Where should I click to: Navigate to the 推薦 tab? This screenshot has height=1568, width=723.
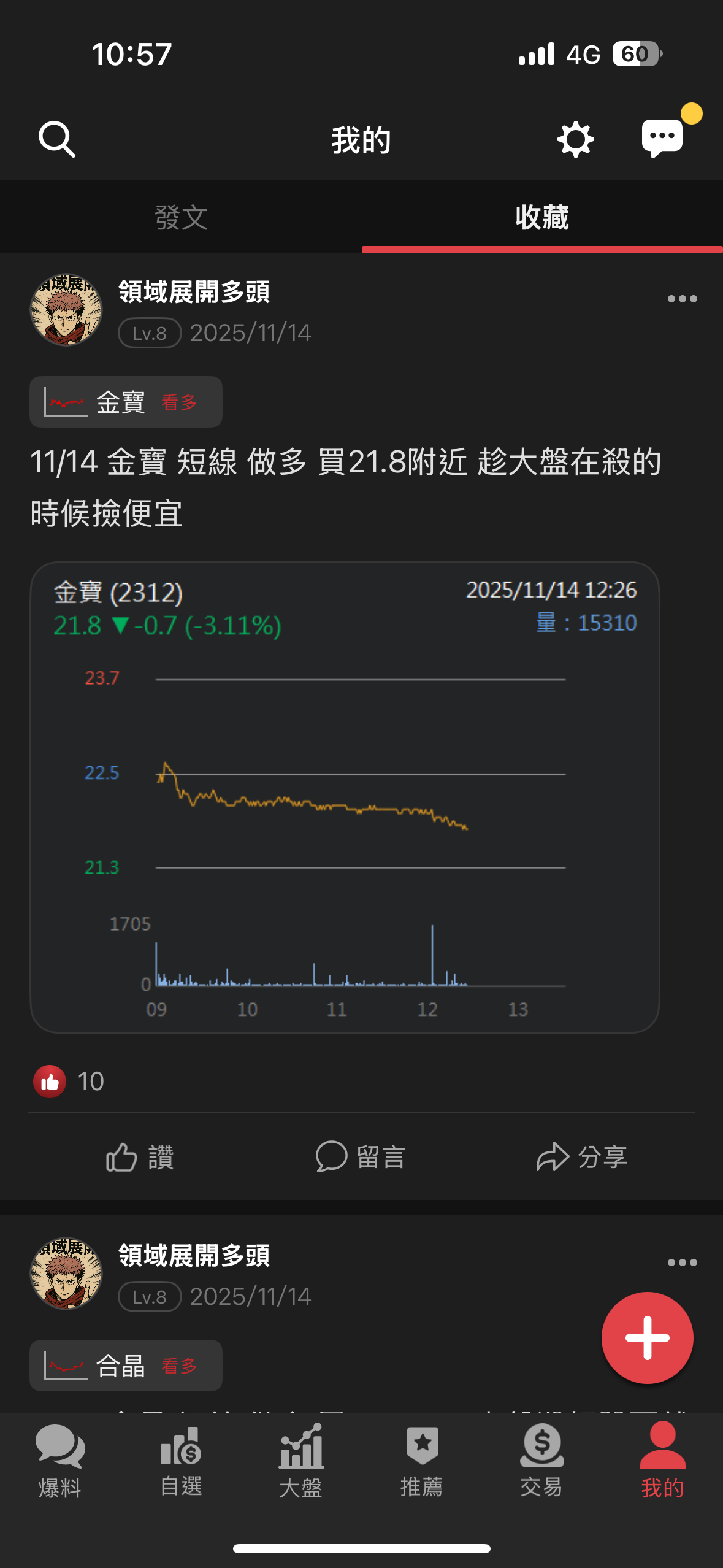(x=422, y=1461)
